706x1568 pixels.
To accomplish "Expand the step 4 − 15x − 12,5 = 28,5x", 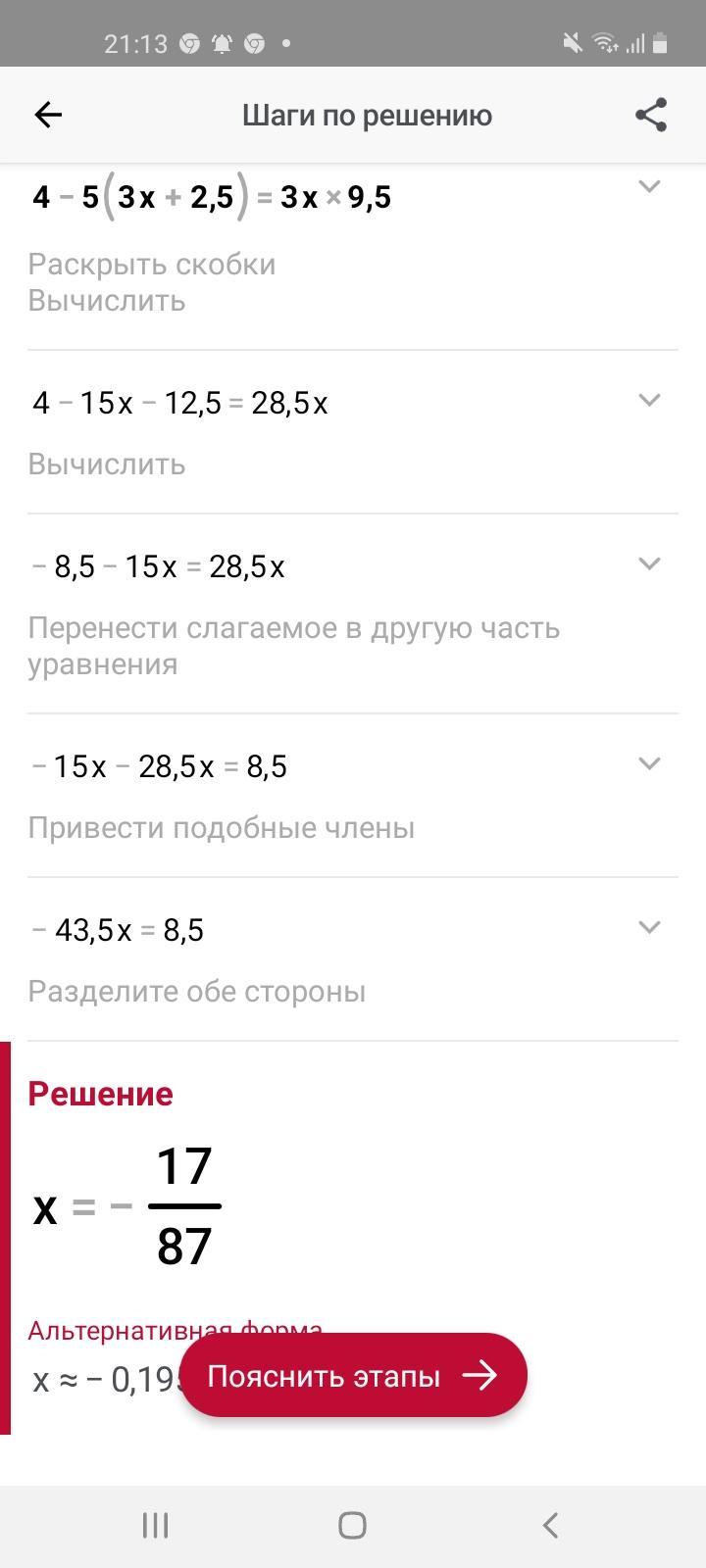I will 649,400.
